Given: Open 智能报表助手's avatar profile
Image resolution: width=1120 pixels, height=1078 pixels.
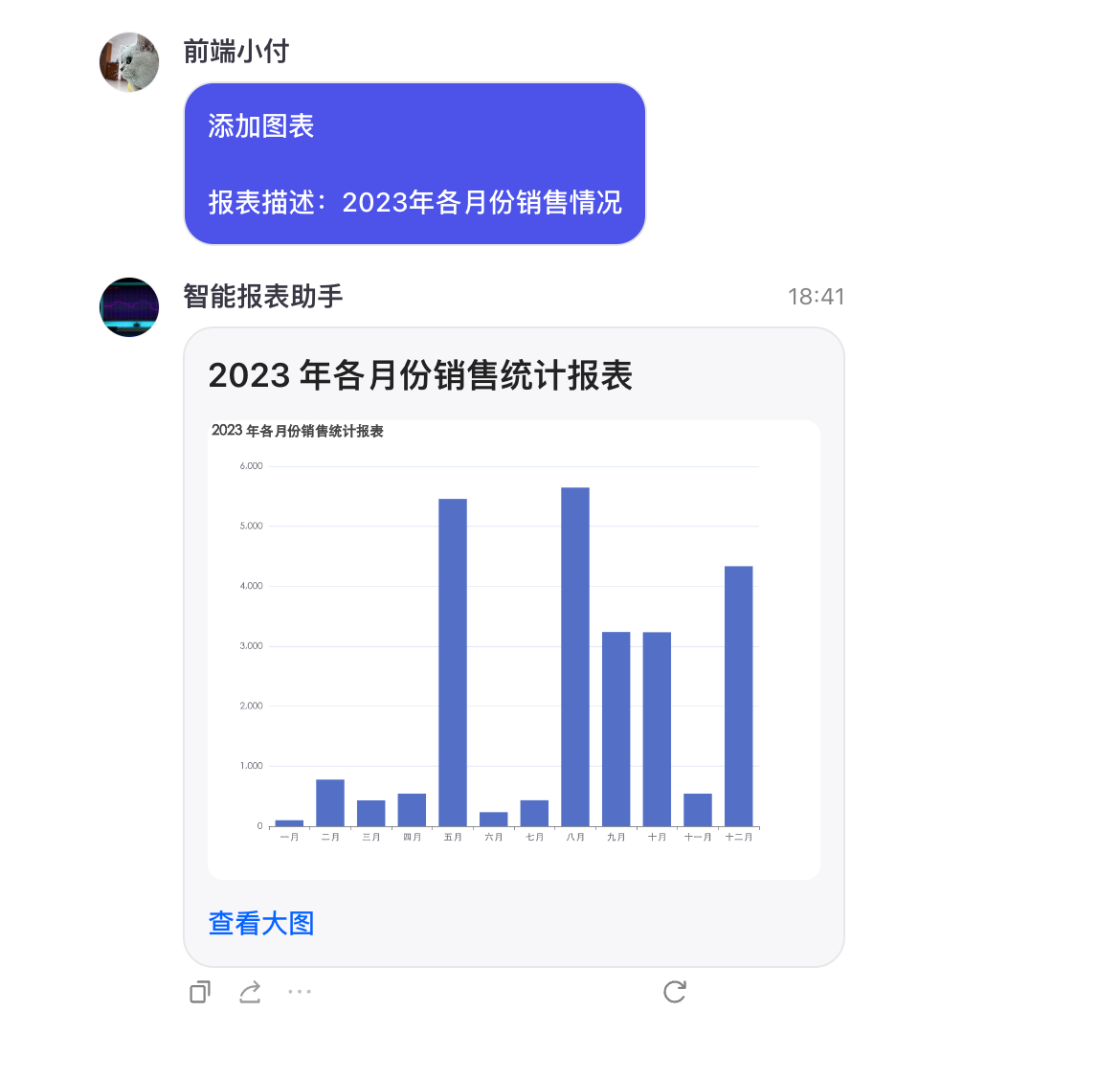Looking at the screenshot, I should pos(129,307).
